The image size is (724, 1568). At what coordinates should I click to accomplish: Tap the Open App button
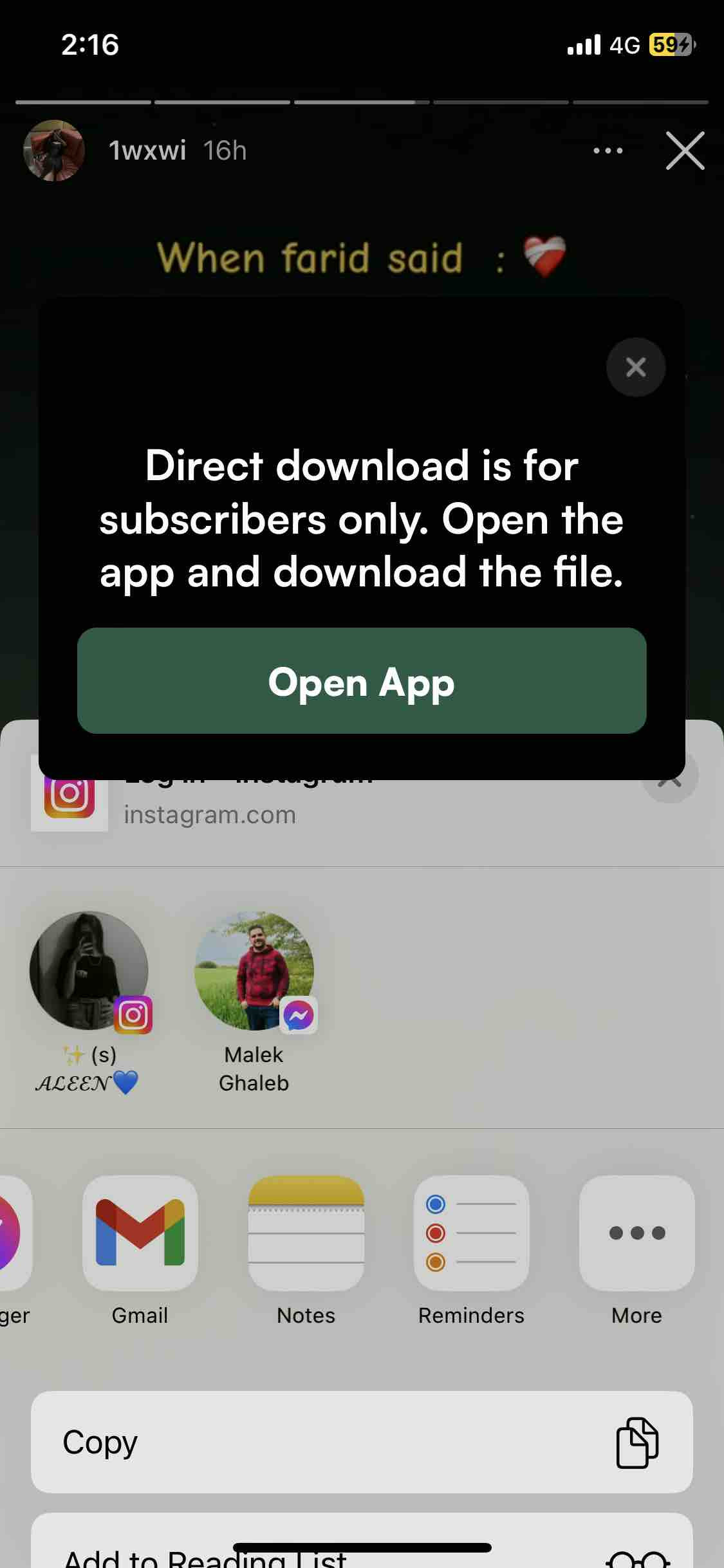click(x=362, y=680)
